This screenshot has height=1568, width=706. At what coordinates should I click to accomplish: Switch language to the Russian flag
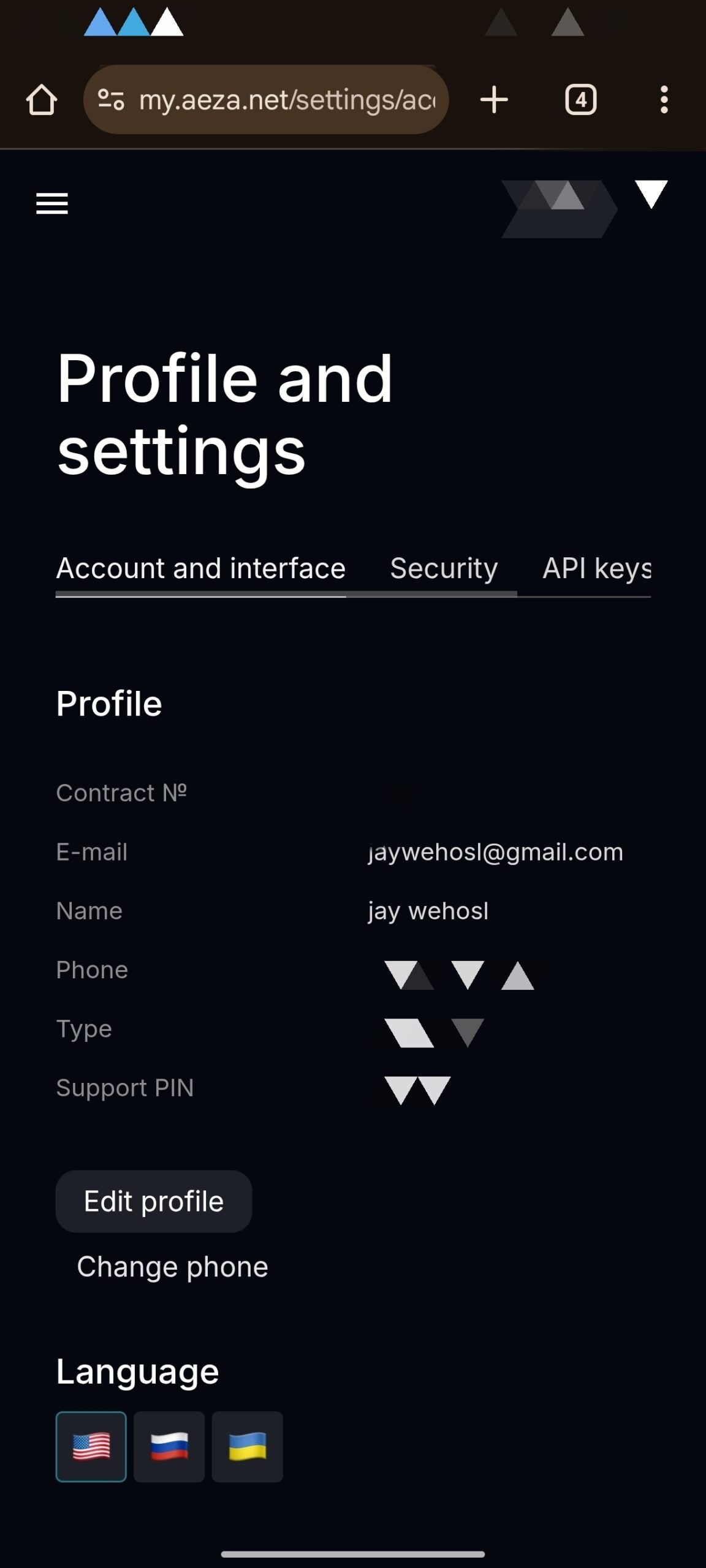169,1447
